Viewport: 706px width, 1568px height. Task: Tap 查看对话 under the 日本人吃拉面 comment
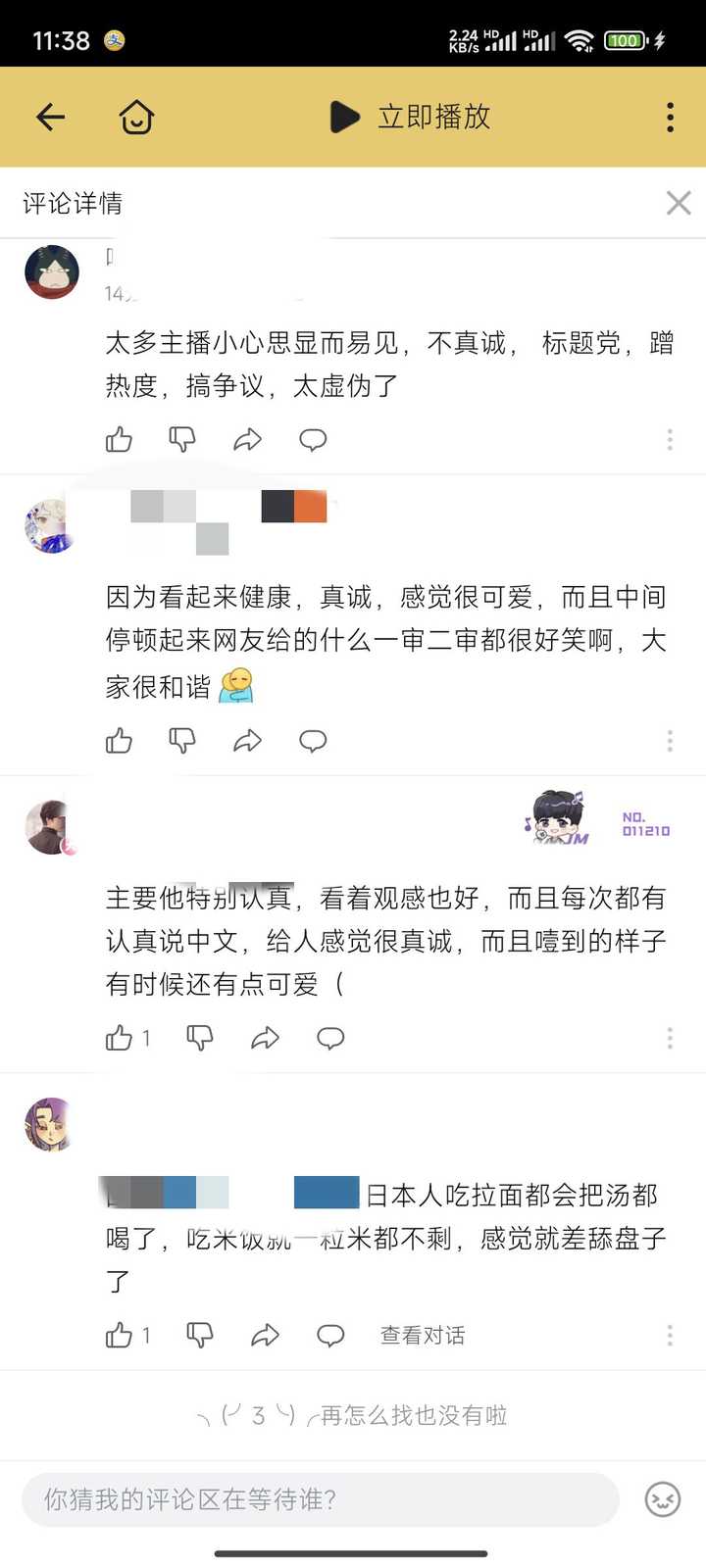point(423,1335)
